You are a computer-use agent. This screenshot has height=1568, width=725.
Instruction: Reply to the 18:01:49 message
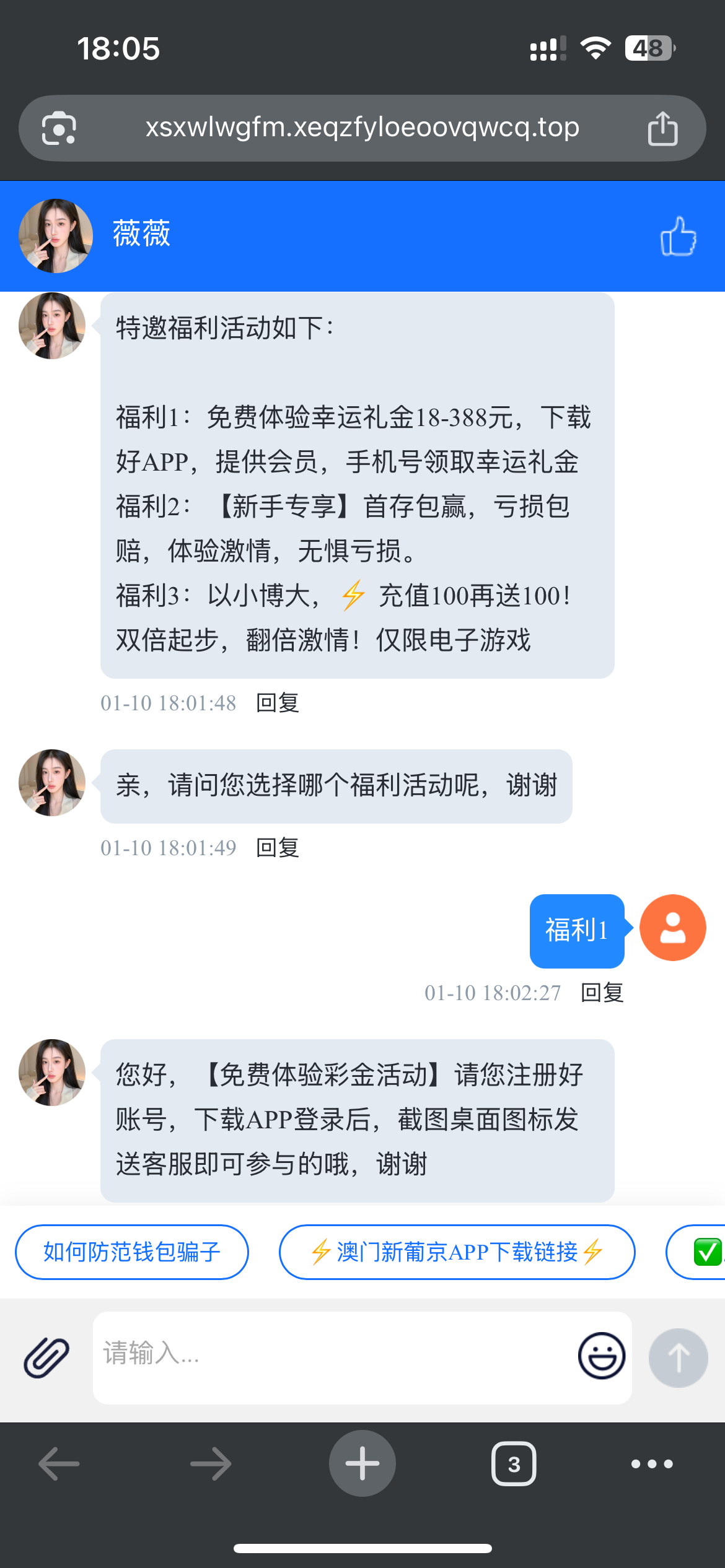click(278, 848)
